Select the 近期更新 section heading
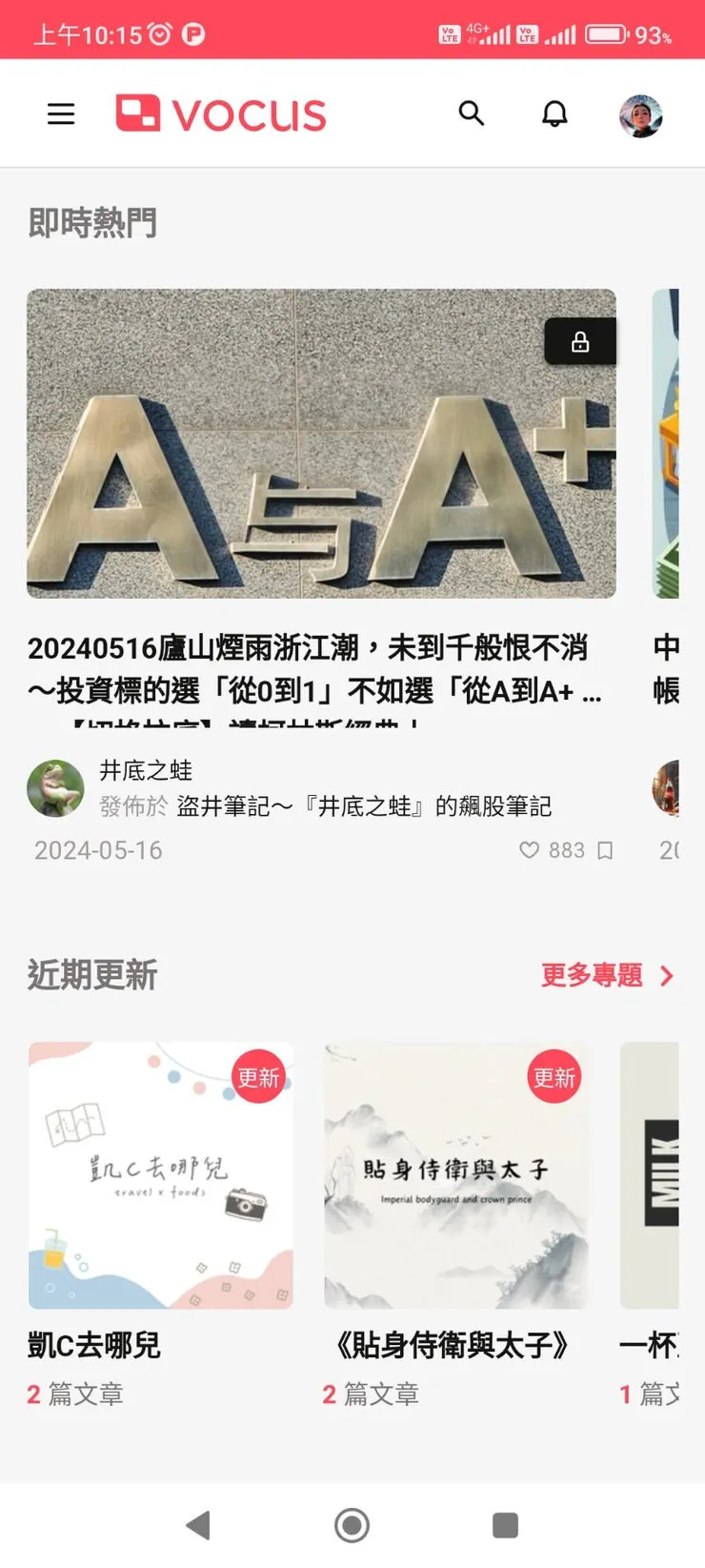Image resolution: width=705 pixels, height=1568 pixels. 91,974
